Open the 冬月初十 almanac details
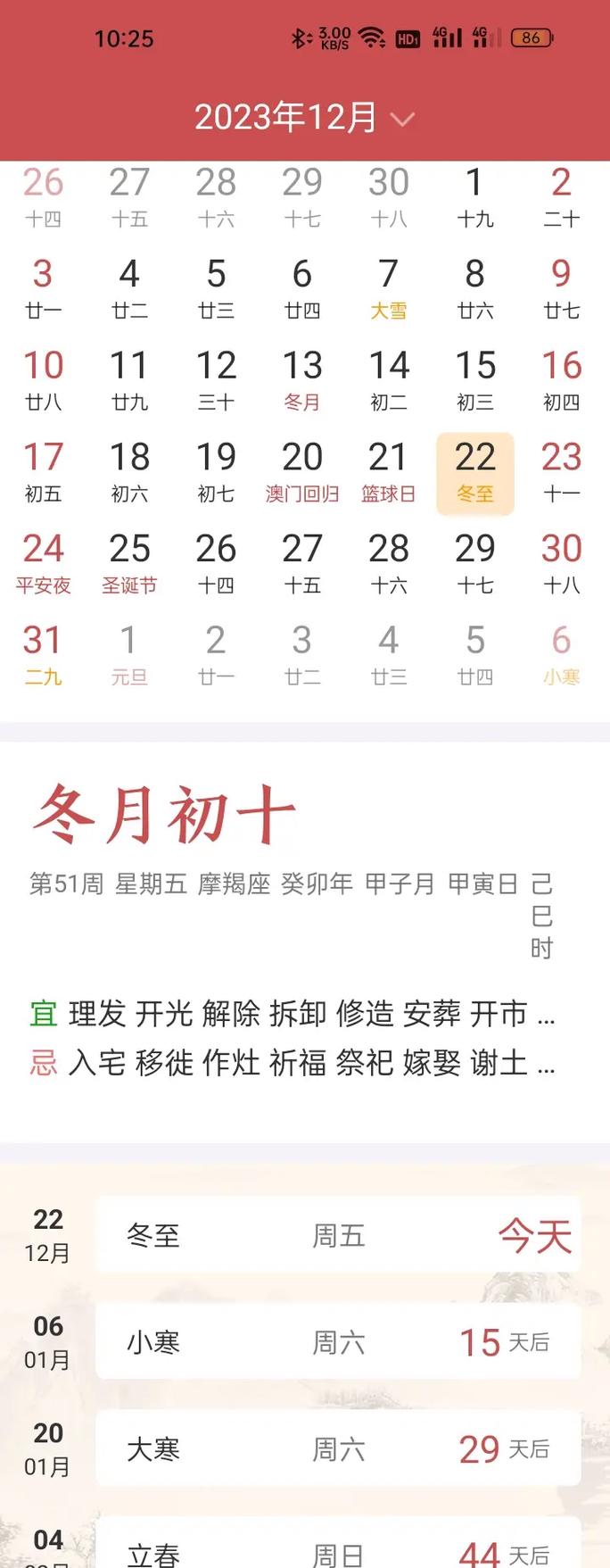 [x=165, y=814]
